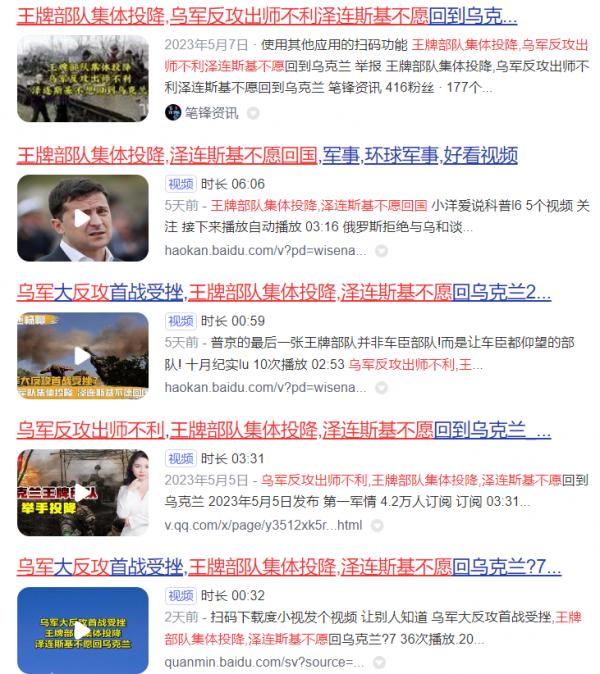Expand the dropdown arrow beside the v.qq.com link

click(x=377, y=525)
